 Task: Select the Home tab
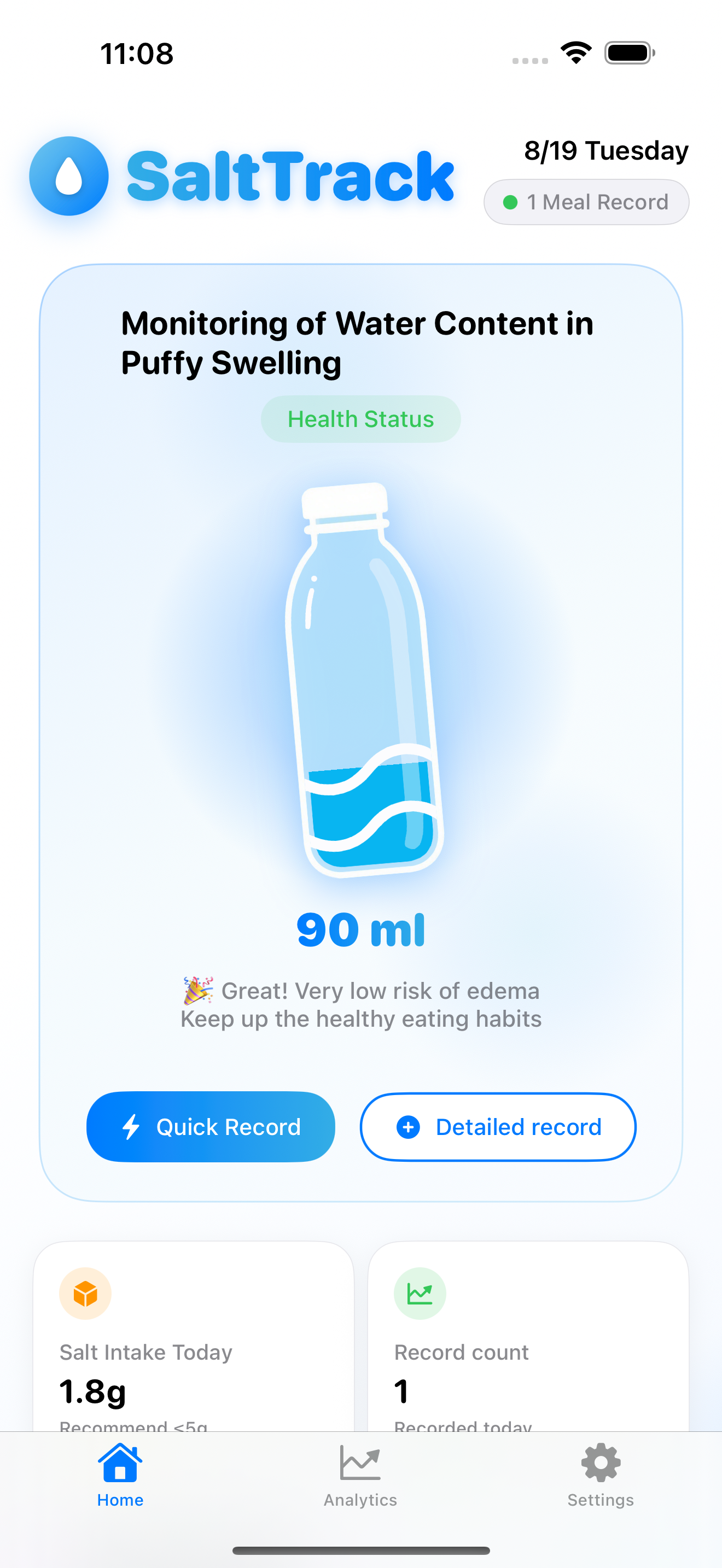[x=120, y=1476]
